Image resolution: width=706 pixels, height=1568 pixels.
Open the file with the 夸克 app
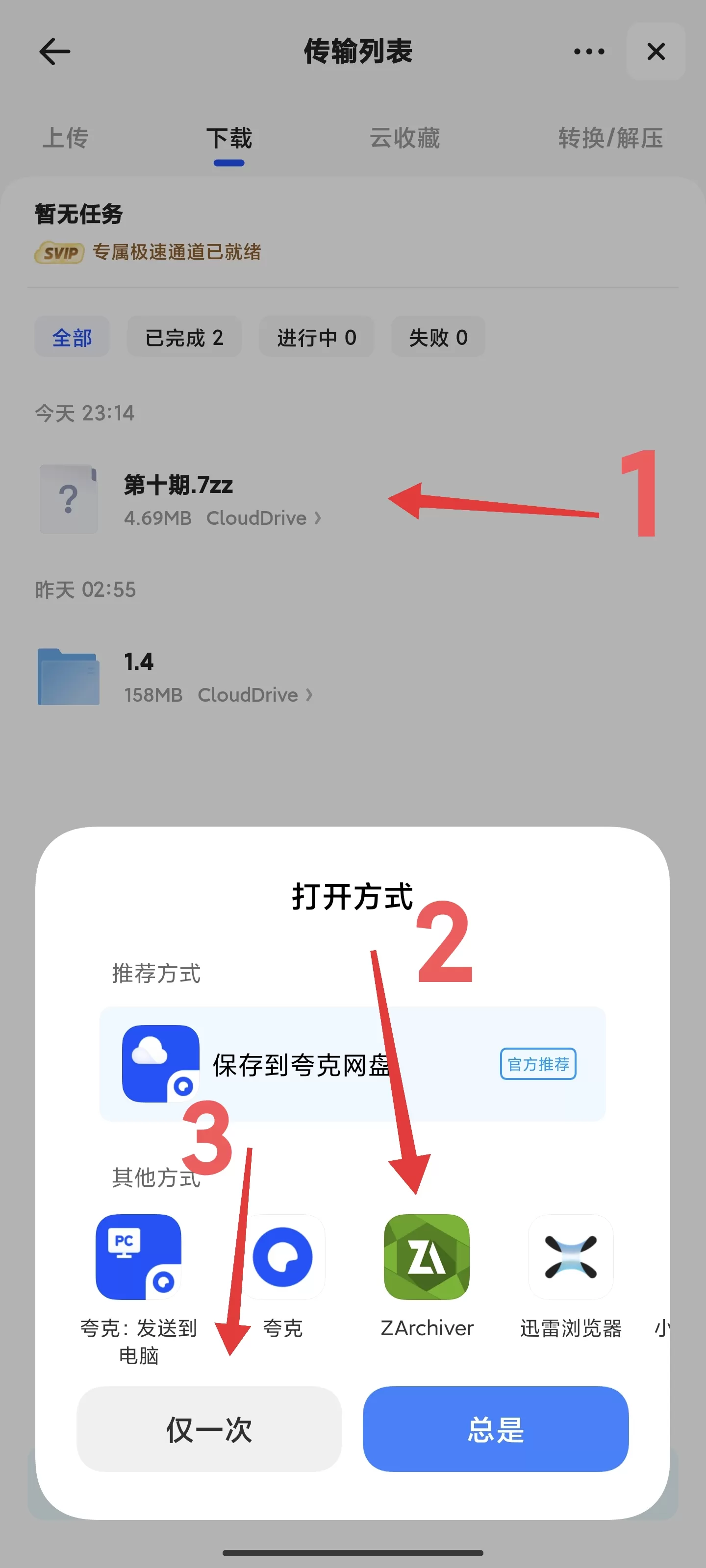tap(282, 1257)
